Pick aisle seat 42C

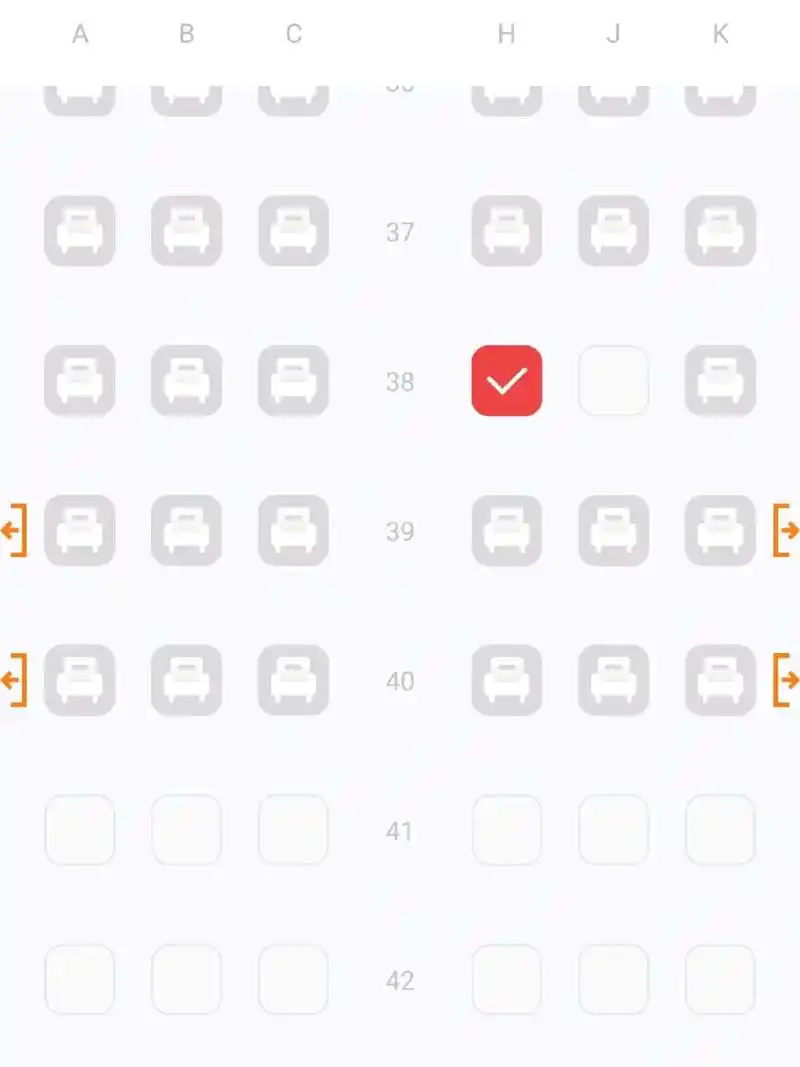(x=293, y=980)
